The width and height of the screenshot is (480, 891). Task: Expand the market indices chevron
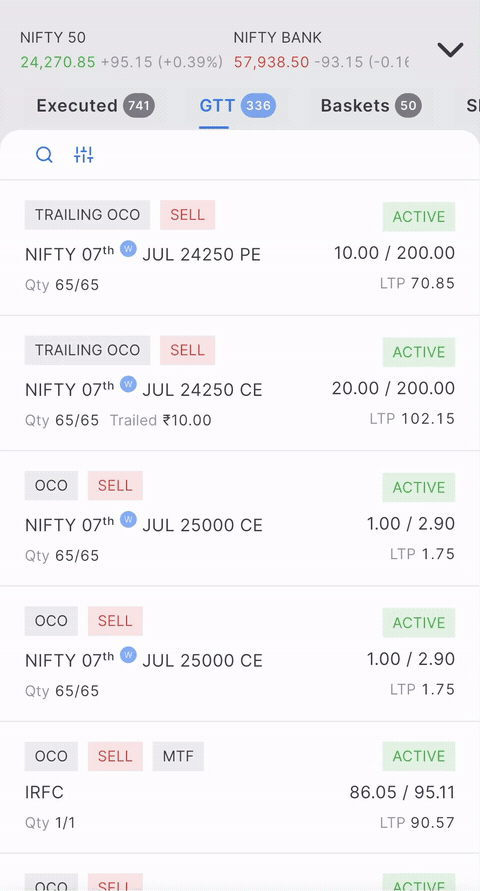(x=450, y=50)
